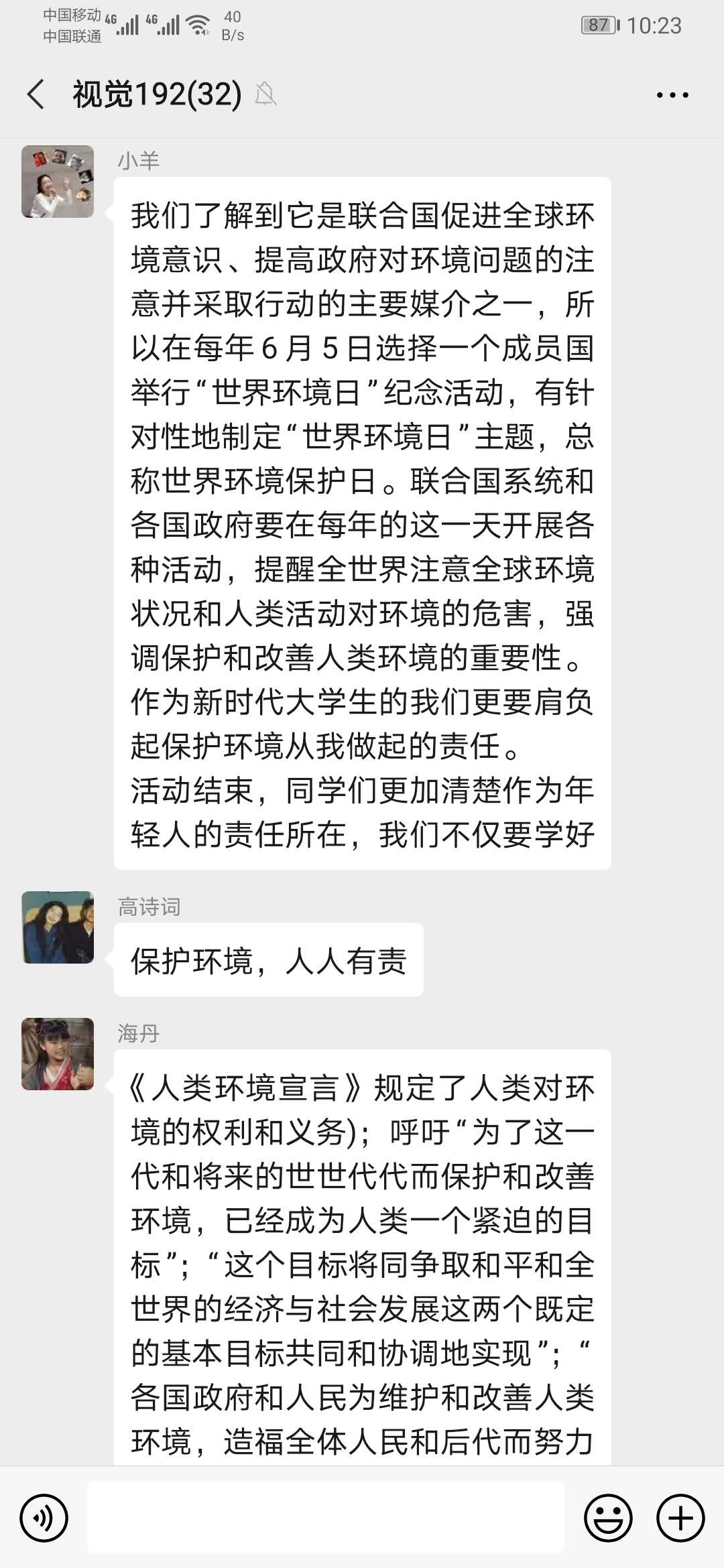Switch to voice message input

point(44,1517)
